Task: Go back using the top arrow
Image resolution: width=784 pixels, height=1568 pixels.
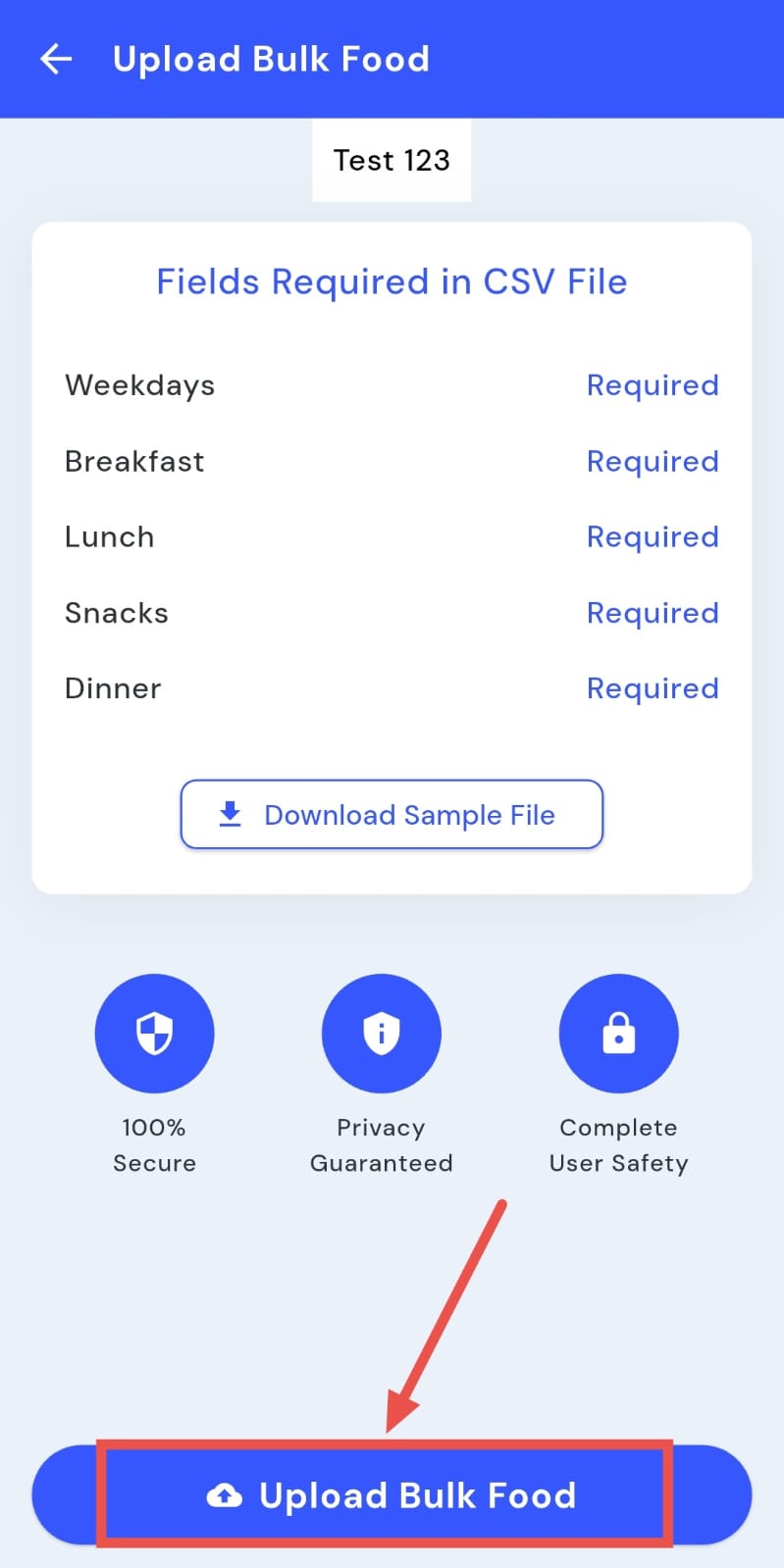Action: (56, 59)
